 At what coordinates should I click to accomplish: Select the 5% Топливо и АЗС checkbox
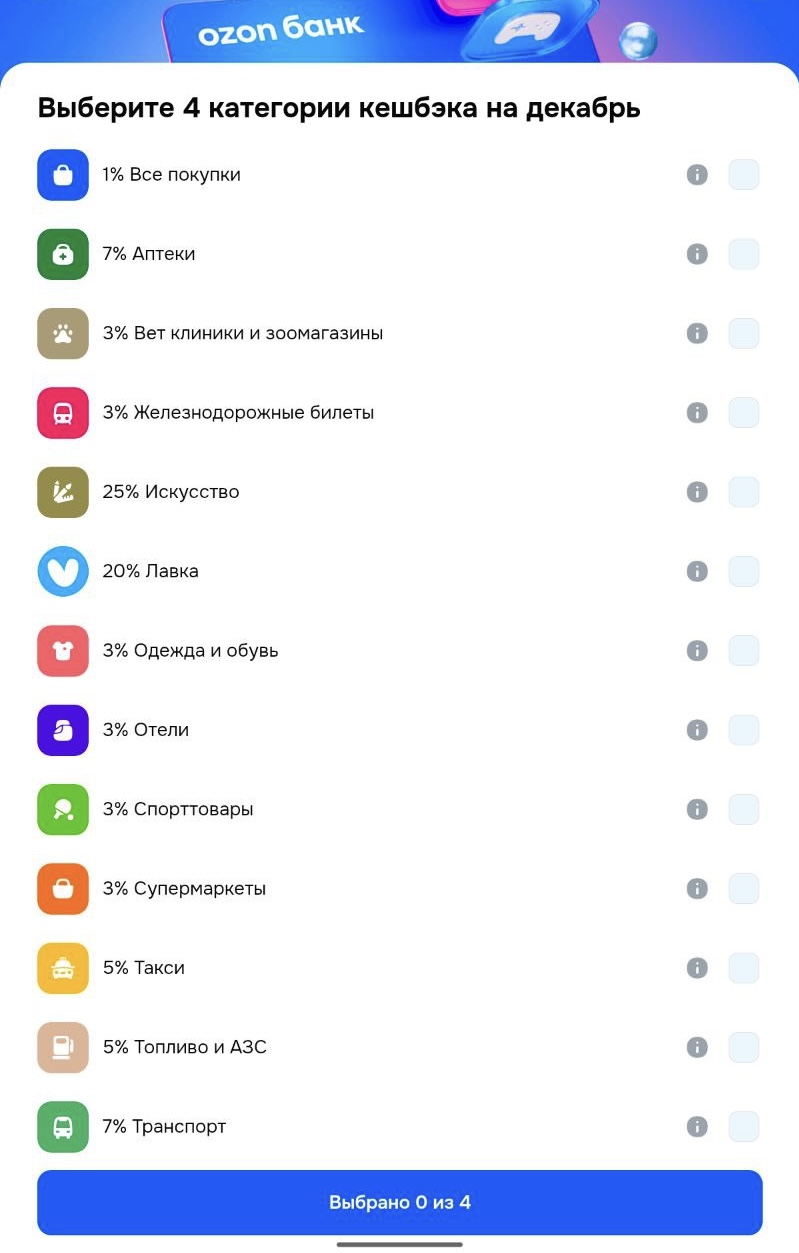click(x=743, y=1047)
